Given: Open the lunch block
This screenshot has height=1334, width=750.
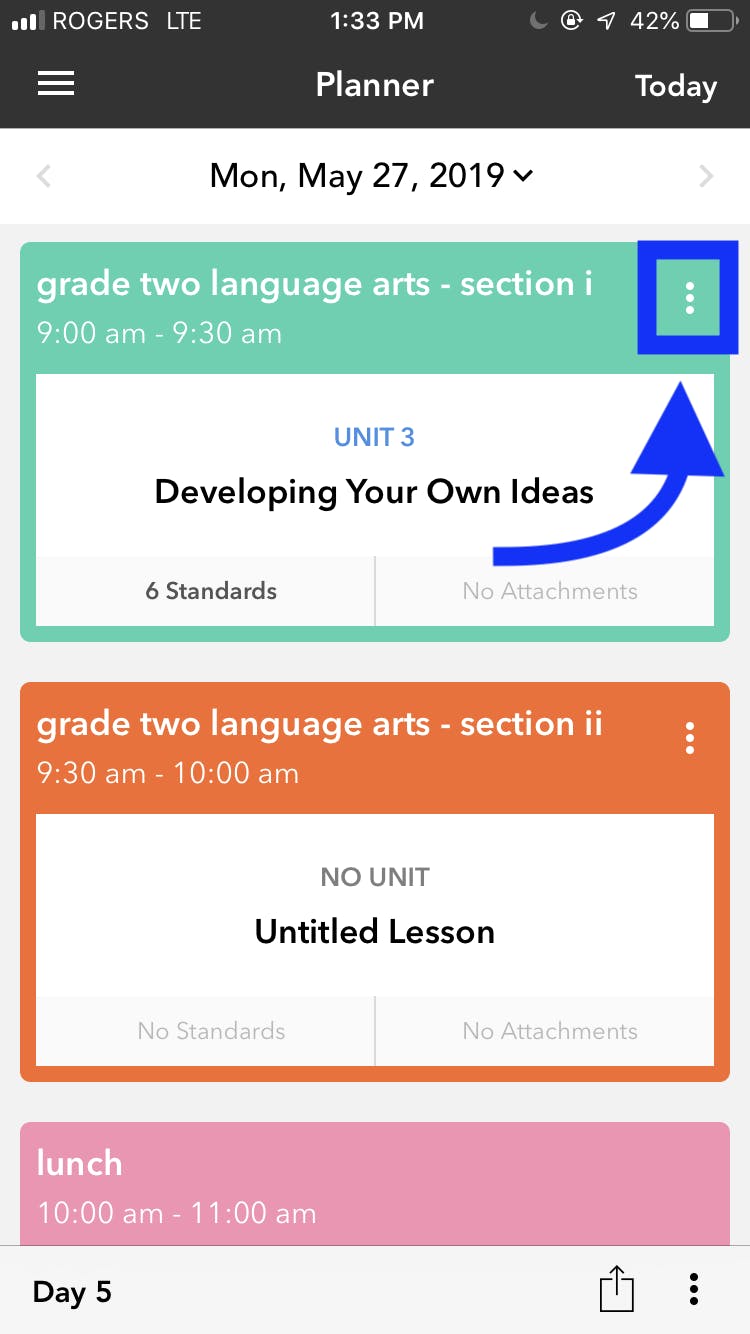Looking at the screenshot, I should 374,1185.
